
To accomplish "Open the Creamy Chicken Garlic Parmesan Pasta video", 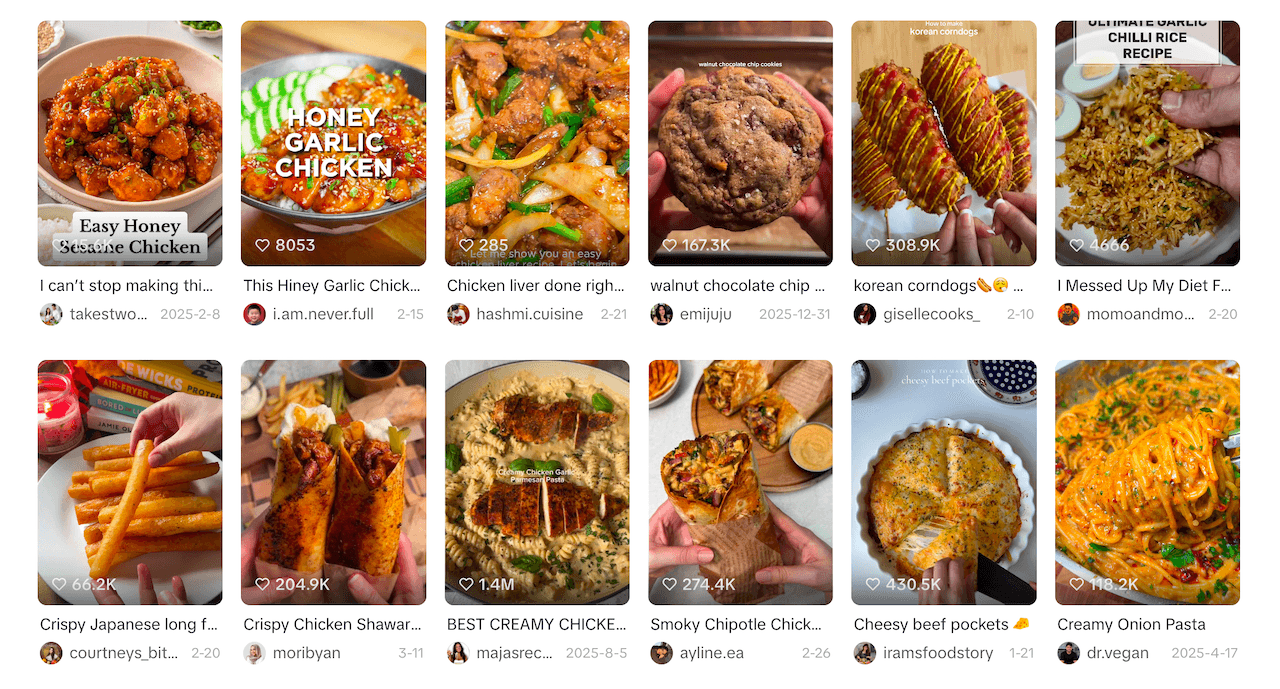I will [x=537, y=482].
